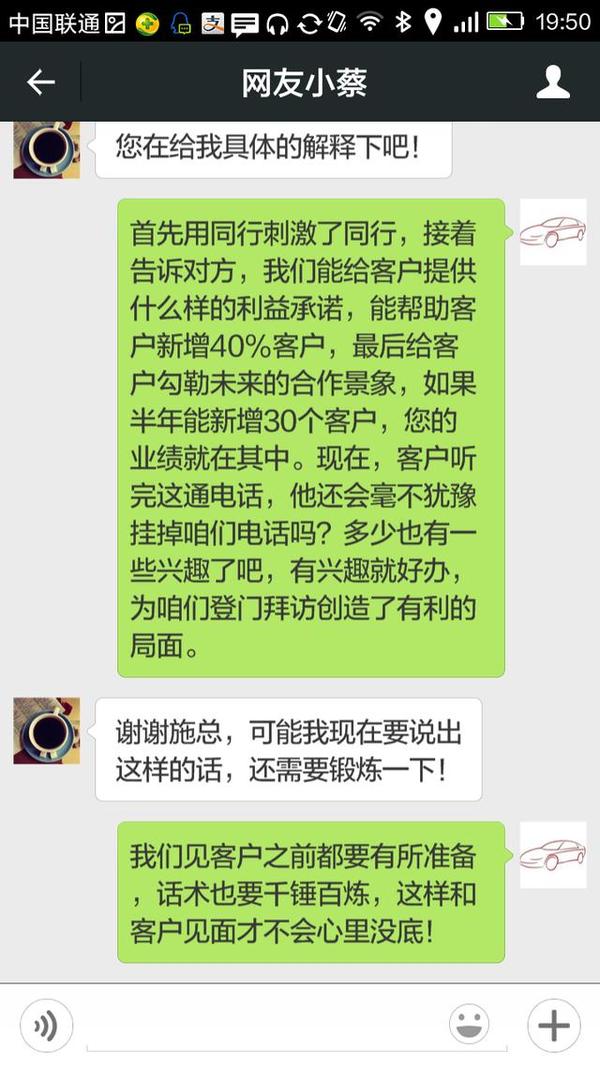Open car avatar beside 我们见客户之前 message
This screenshot has height=1066, width=600.
click(553, 855)
